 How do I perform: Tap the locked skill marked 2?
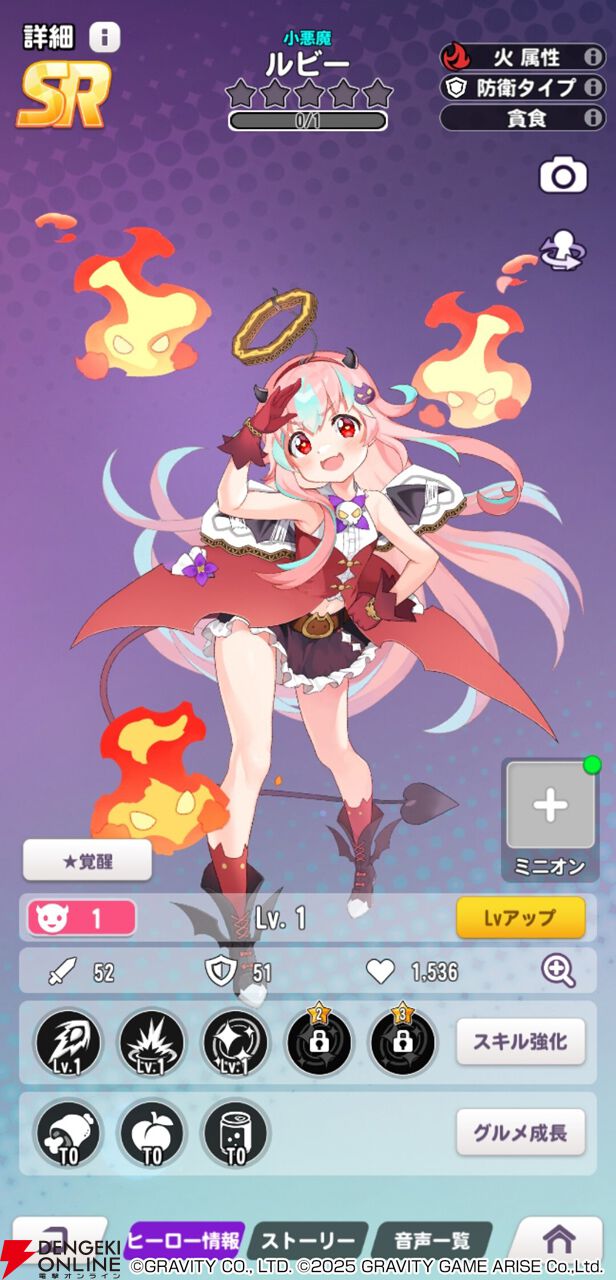point(319,1042)
